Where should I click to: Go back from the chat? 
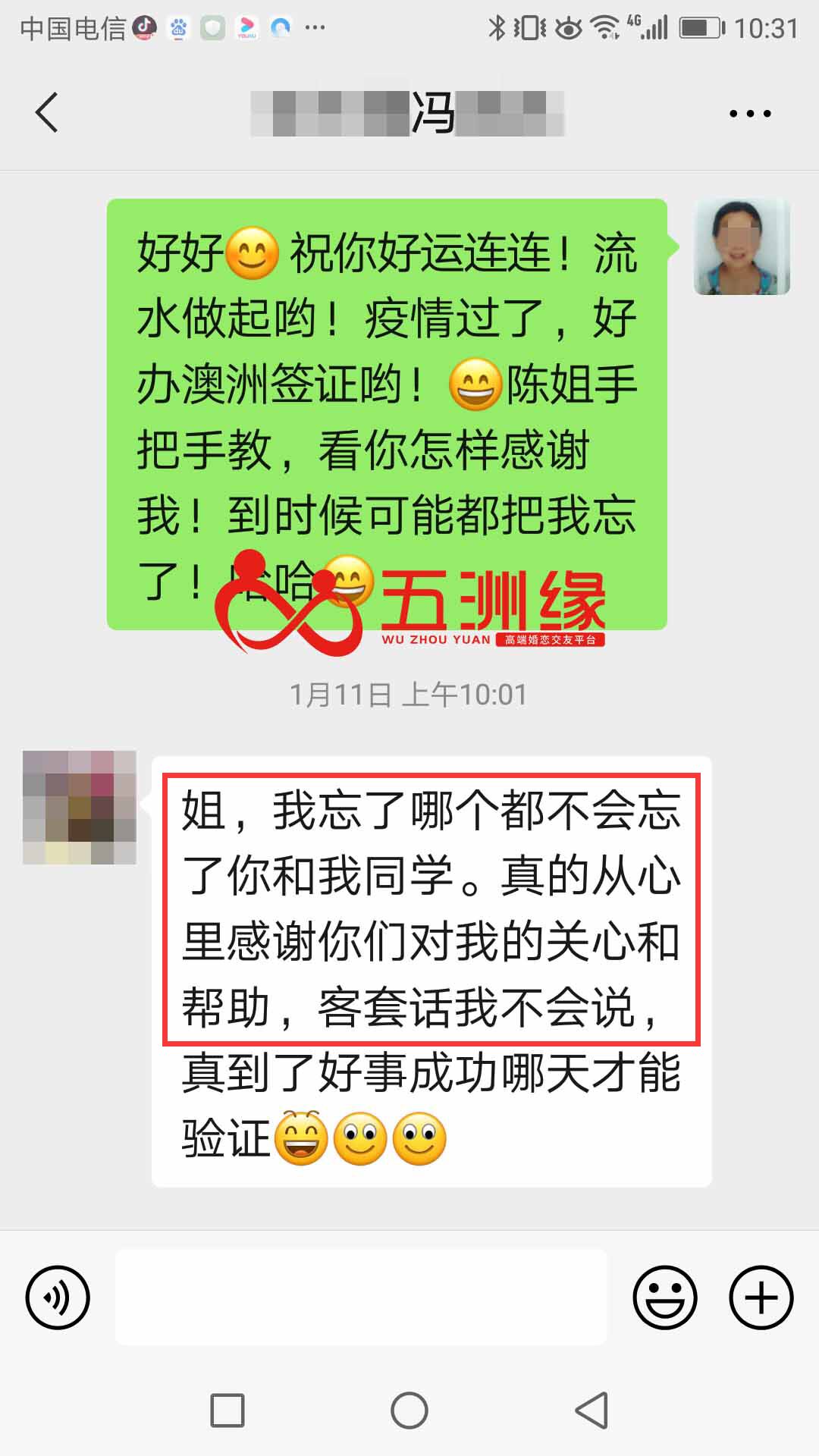[x=47, y=113]
